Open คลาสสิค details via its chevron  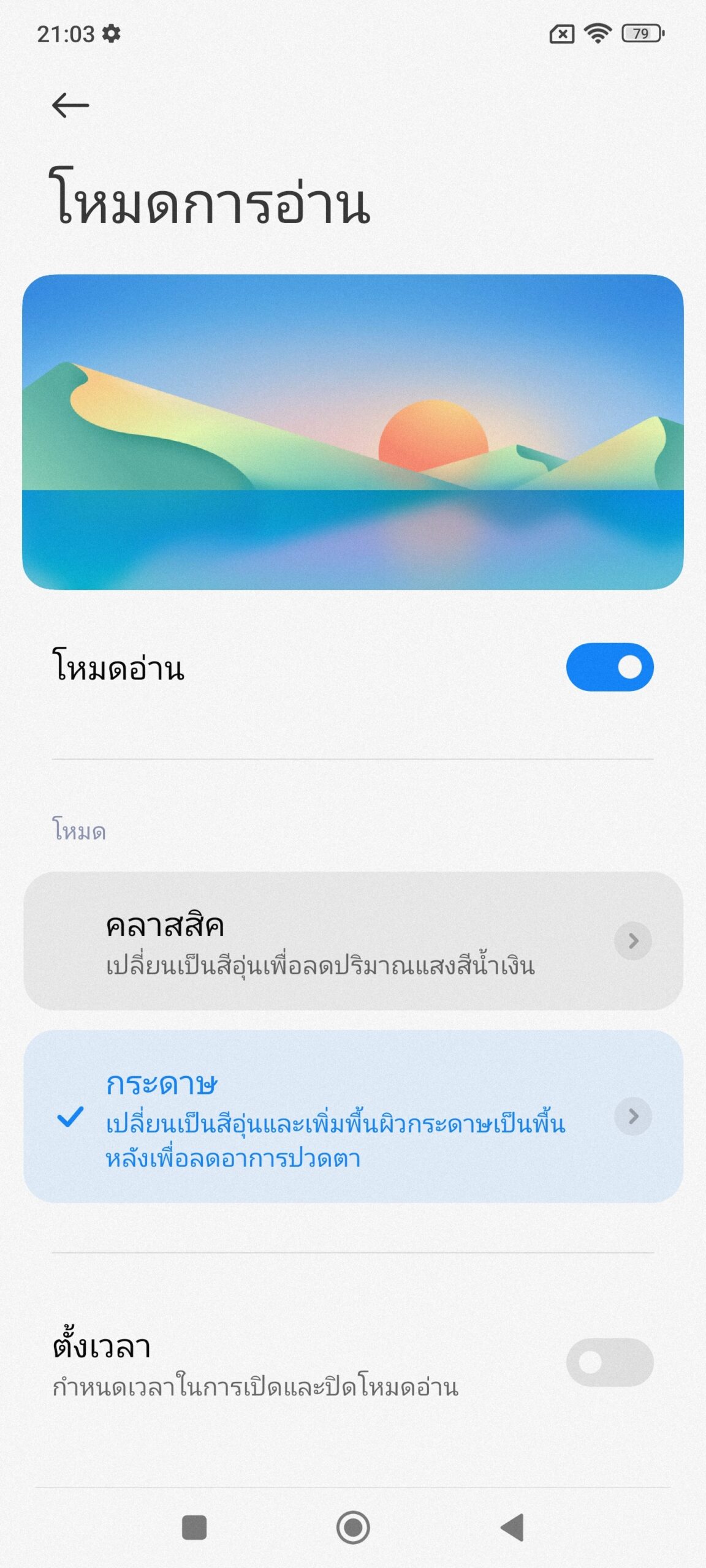[x=633, y=941]
